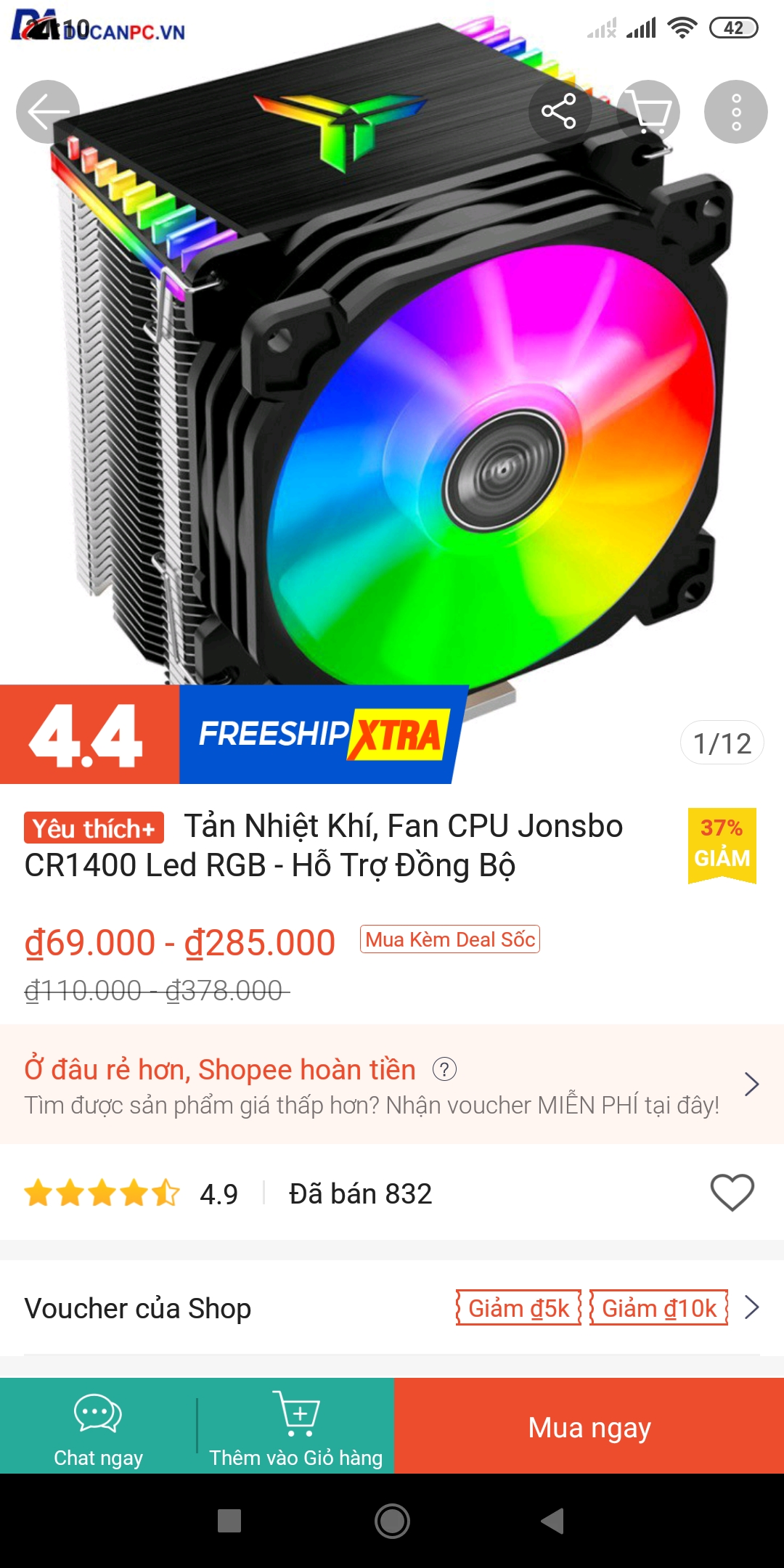Open Voucher của Shop row
Image resolution: width=784 pixels, height=1568 pixels.
(x=138, y=1308)
